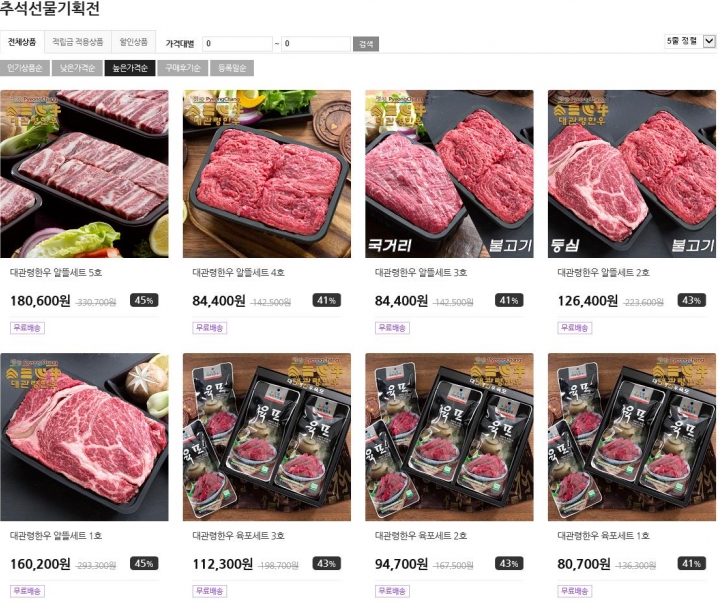Sort by 등록일순
The height and width of the screenshot is (602, 720).
[232, 68]
